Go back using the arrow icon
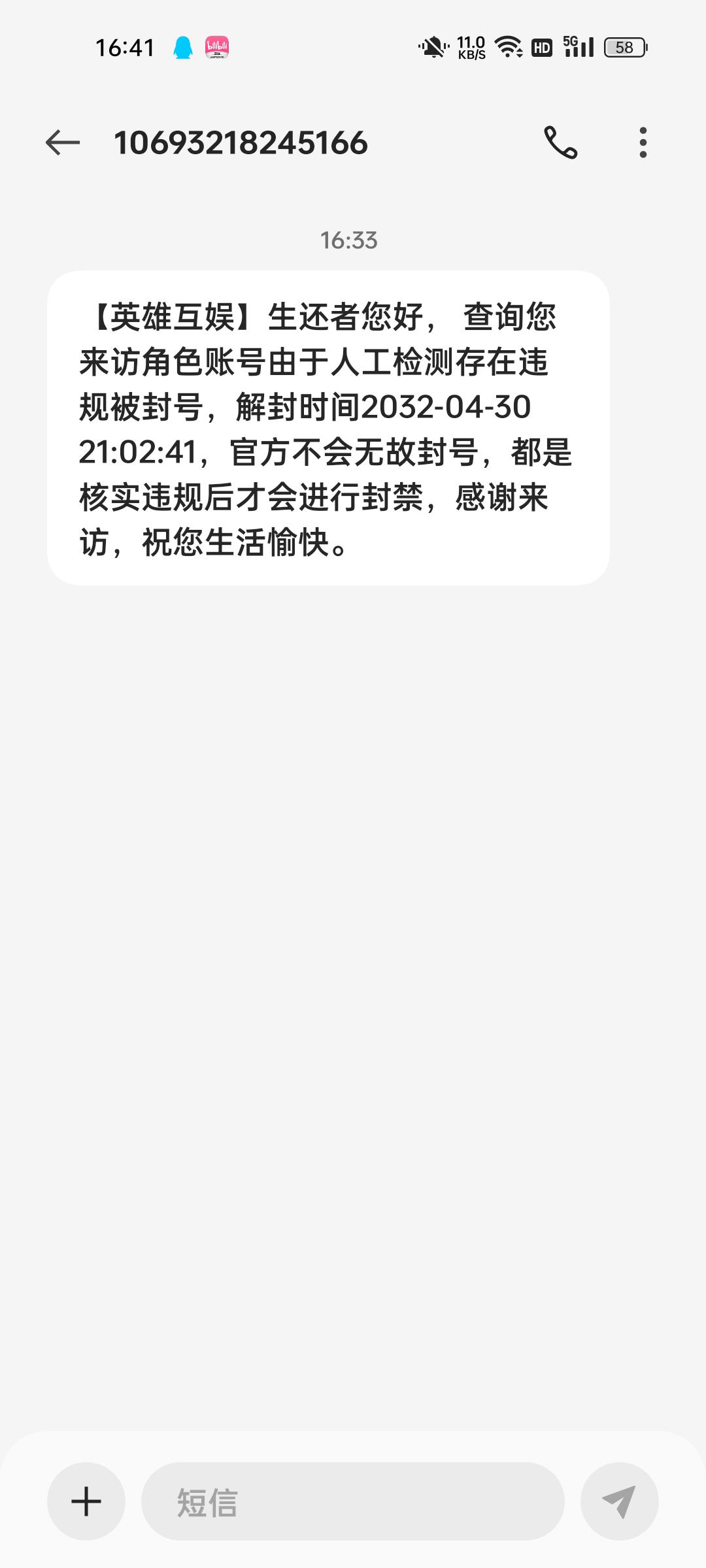 (63, 142)
